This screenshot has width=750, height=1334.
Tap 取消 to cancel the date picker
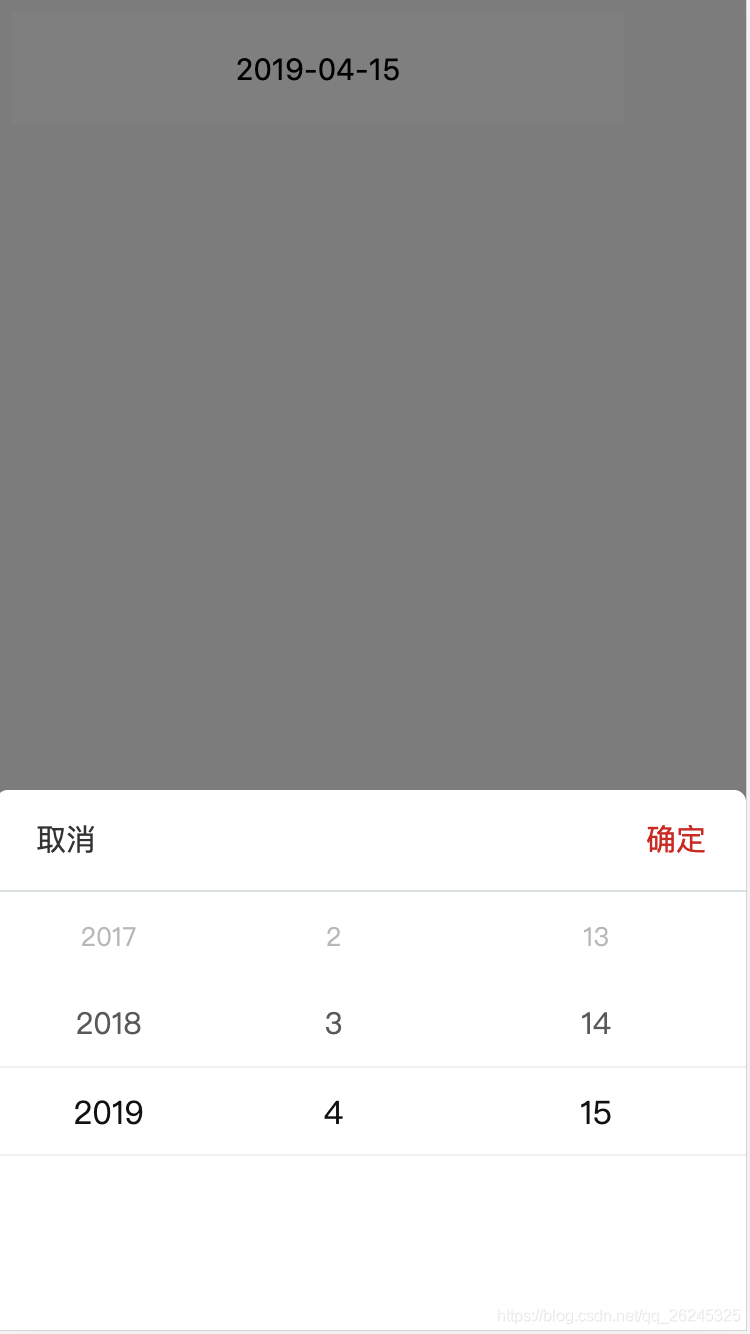pyautogui.click(x=66, y=840)
